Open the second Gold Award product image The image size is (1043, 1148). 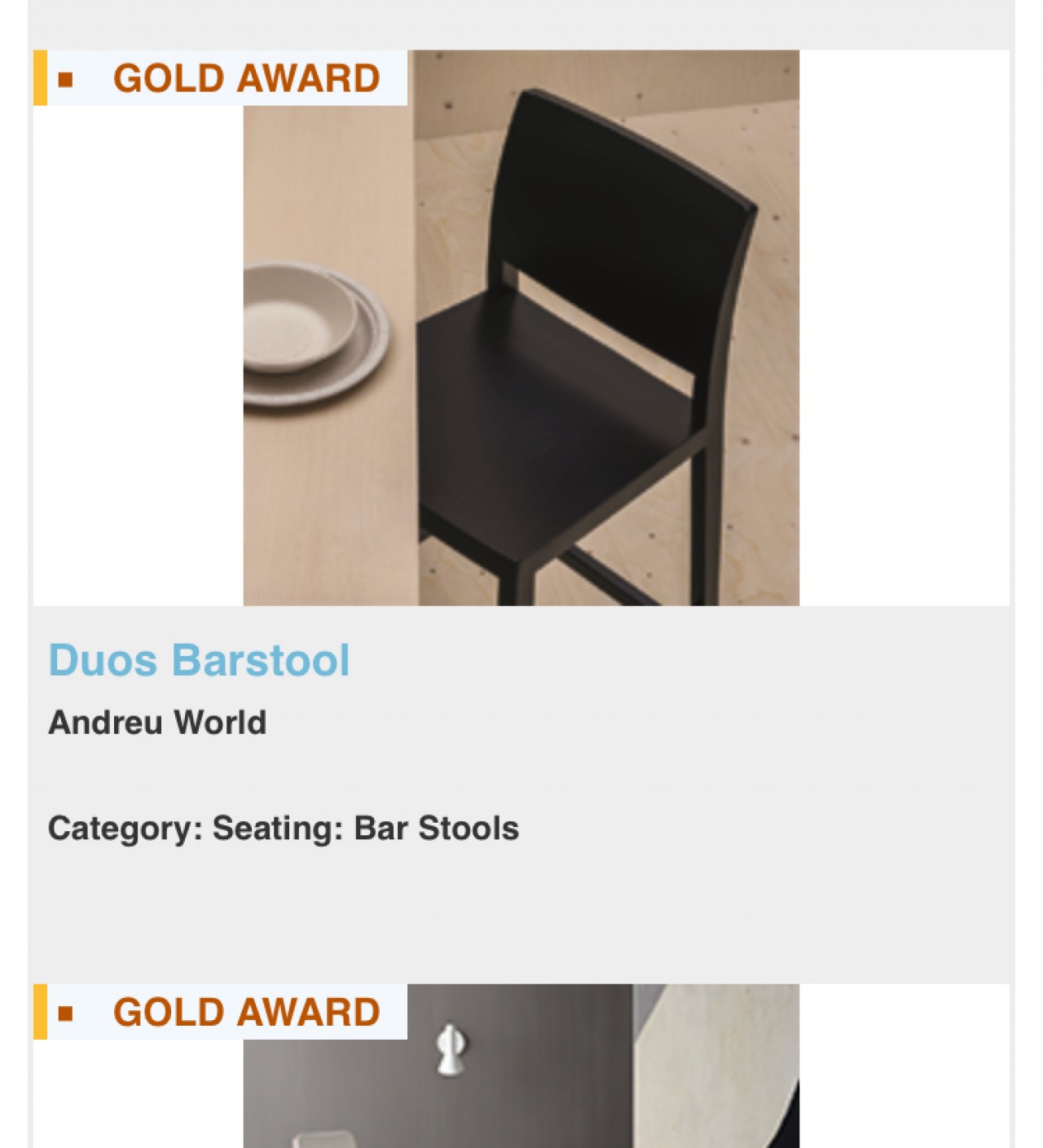point(521,1075)
